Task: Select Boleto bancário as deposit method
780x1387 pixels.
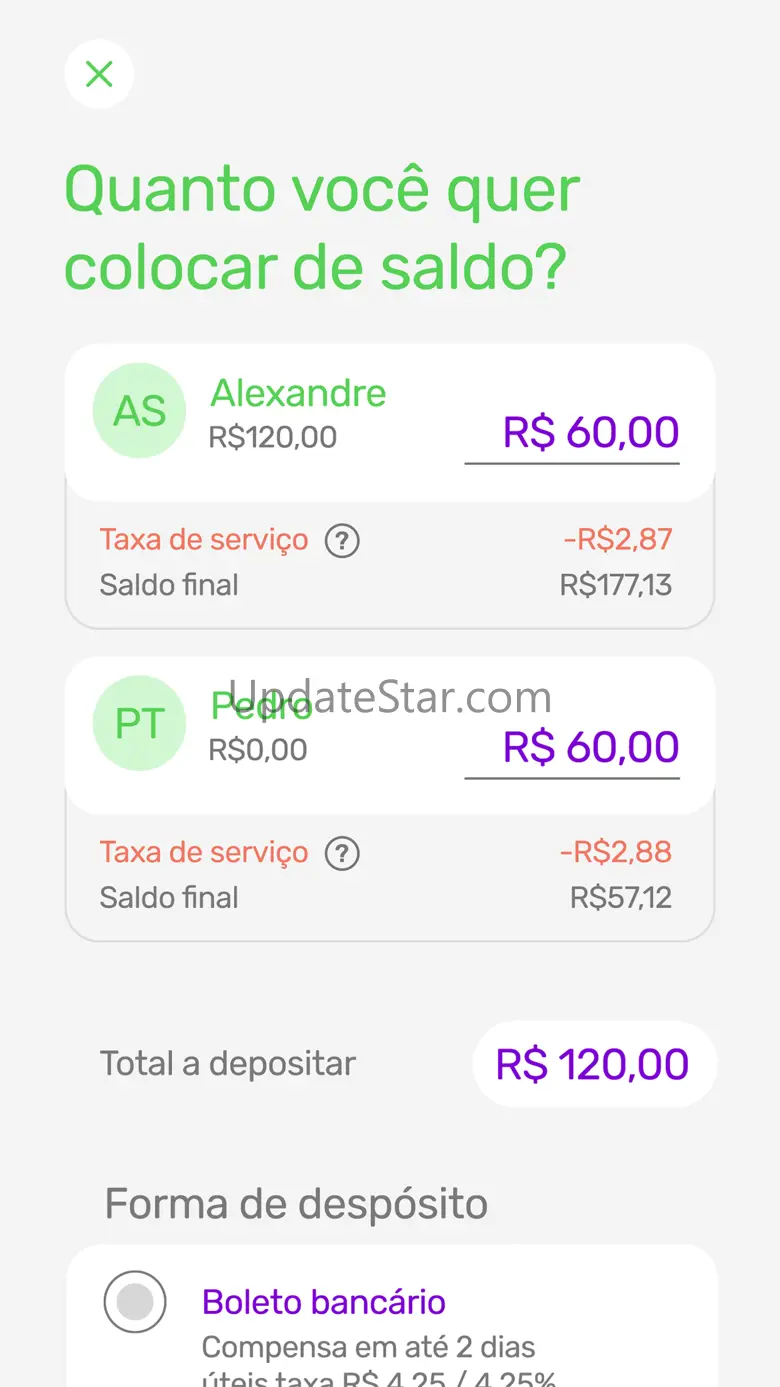Action: pyautogui.click(x=135, y=1302)
